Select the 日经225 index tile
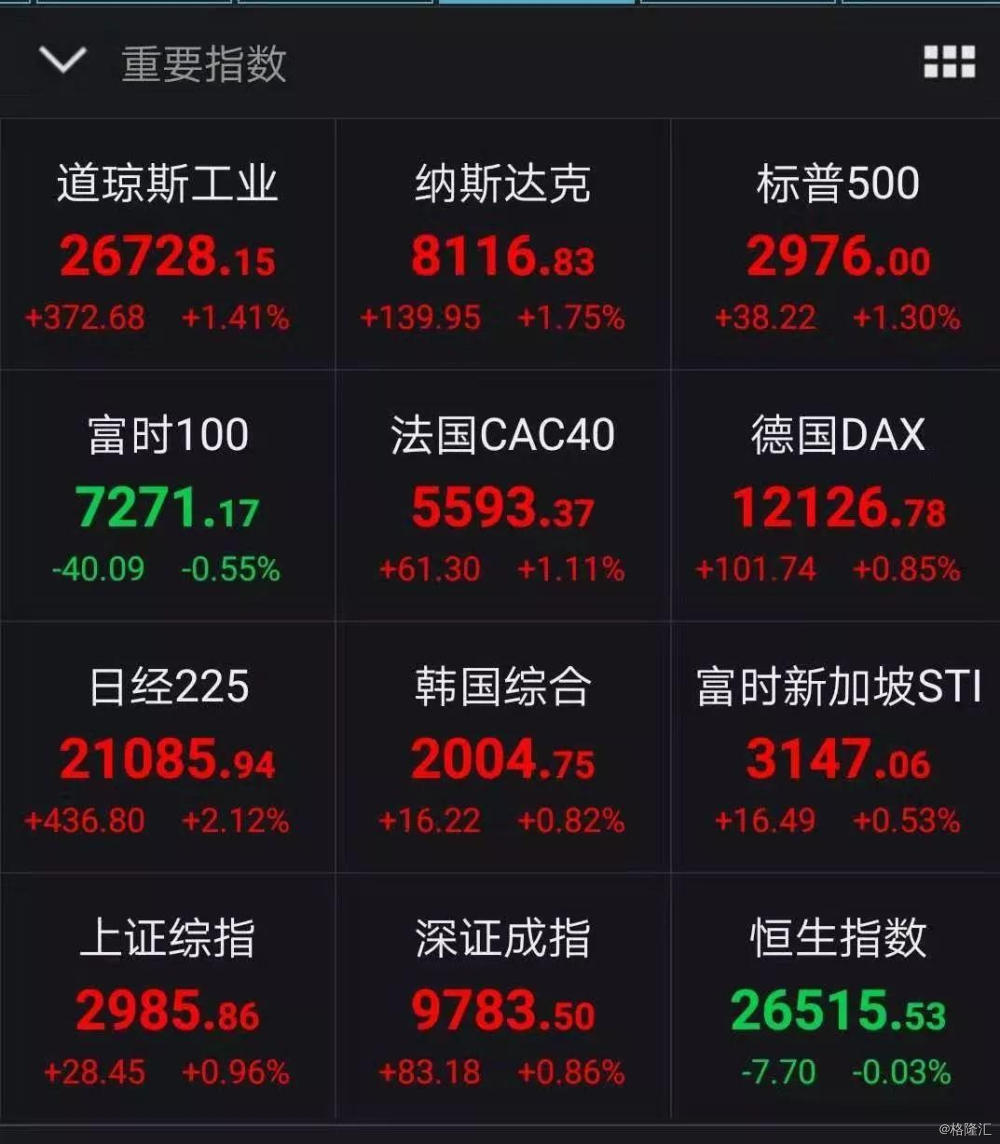Viewport: 1000px width, 1144px height. point(167,749)
